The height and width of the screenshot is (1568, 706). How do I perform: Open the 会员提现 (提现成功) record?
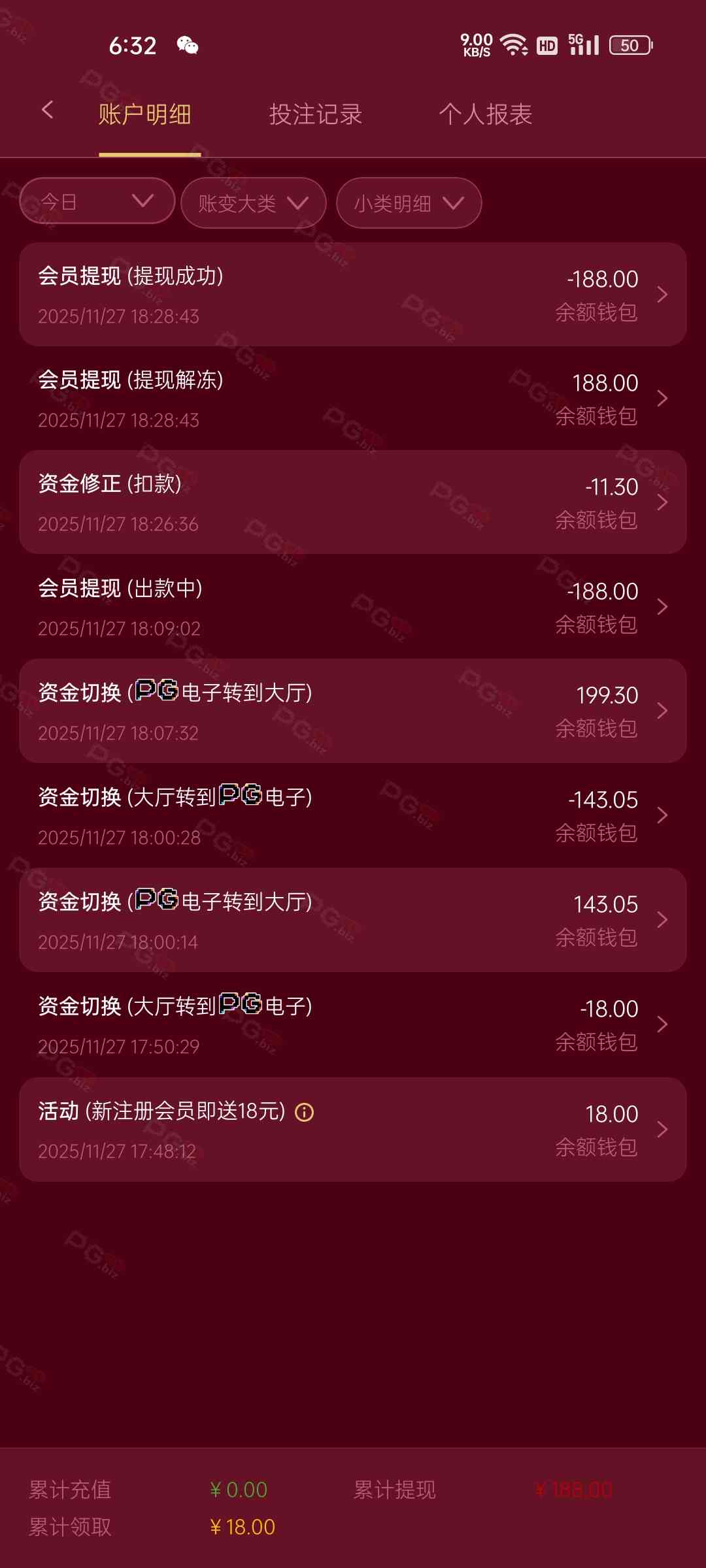pos(353,295)
